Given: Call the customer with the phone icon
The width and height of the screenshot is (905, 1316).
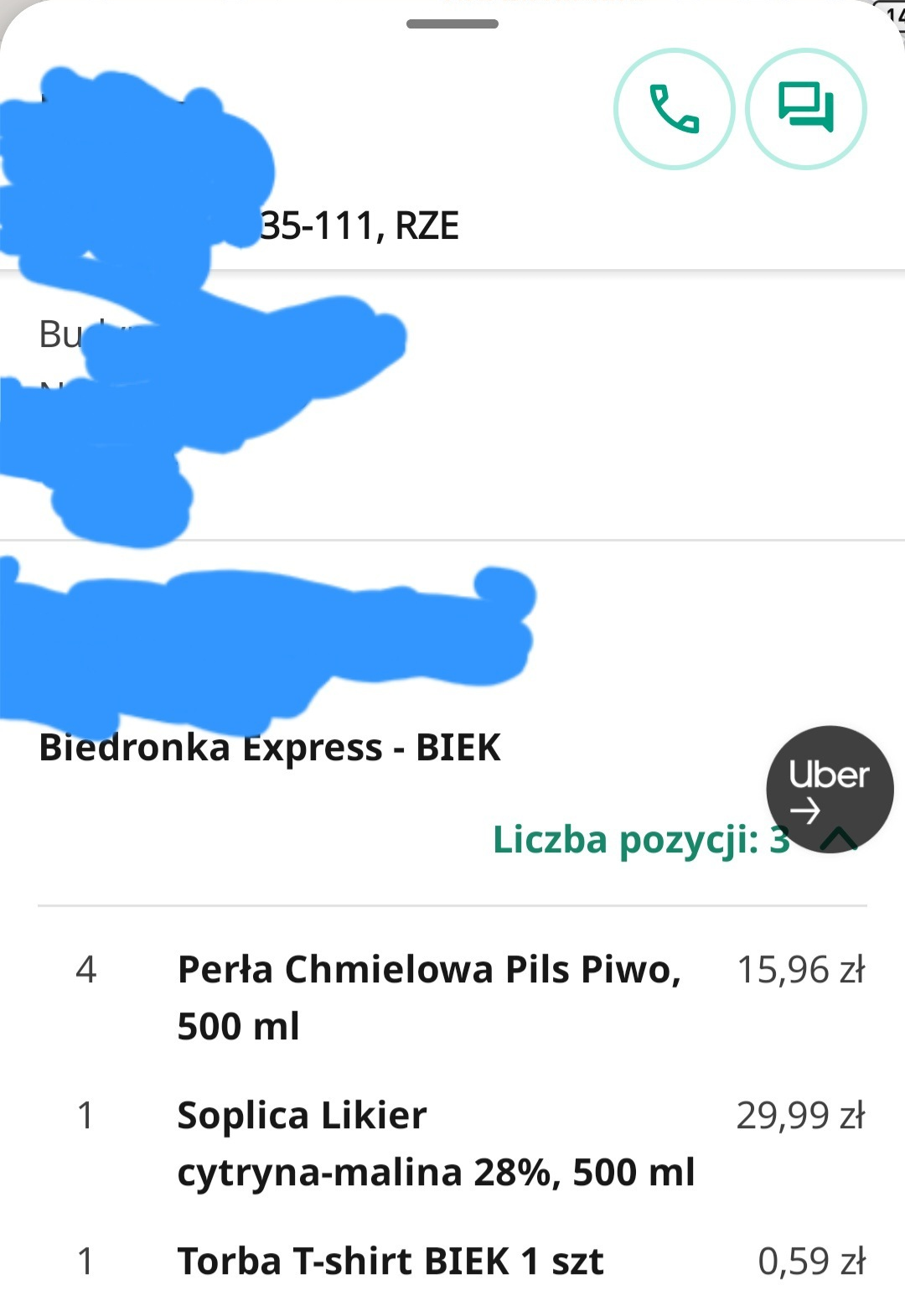Looking at the screenshot, I should (x=674, y=109).
